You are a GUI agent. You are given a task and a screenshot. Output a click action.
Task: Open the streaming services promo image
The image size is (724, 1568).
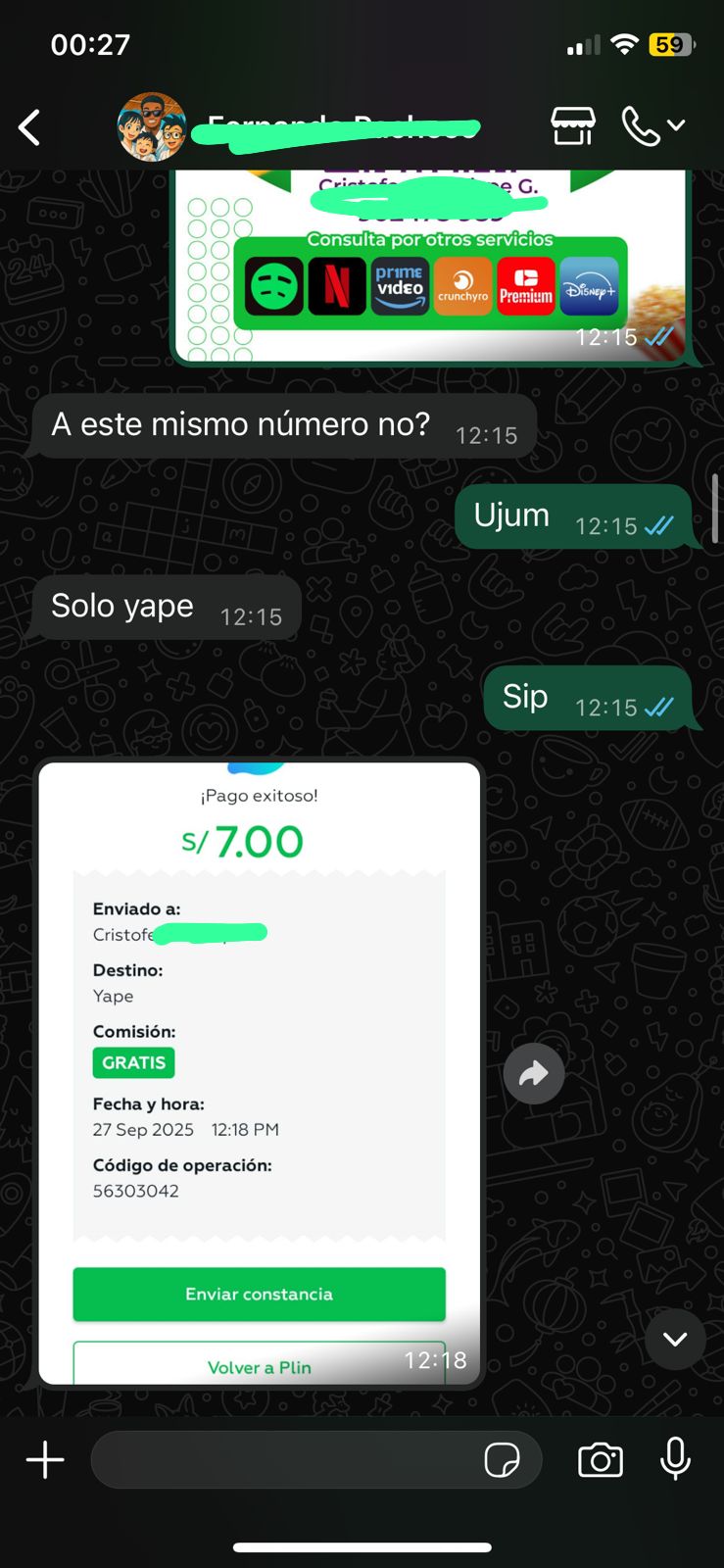(431, 267)
